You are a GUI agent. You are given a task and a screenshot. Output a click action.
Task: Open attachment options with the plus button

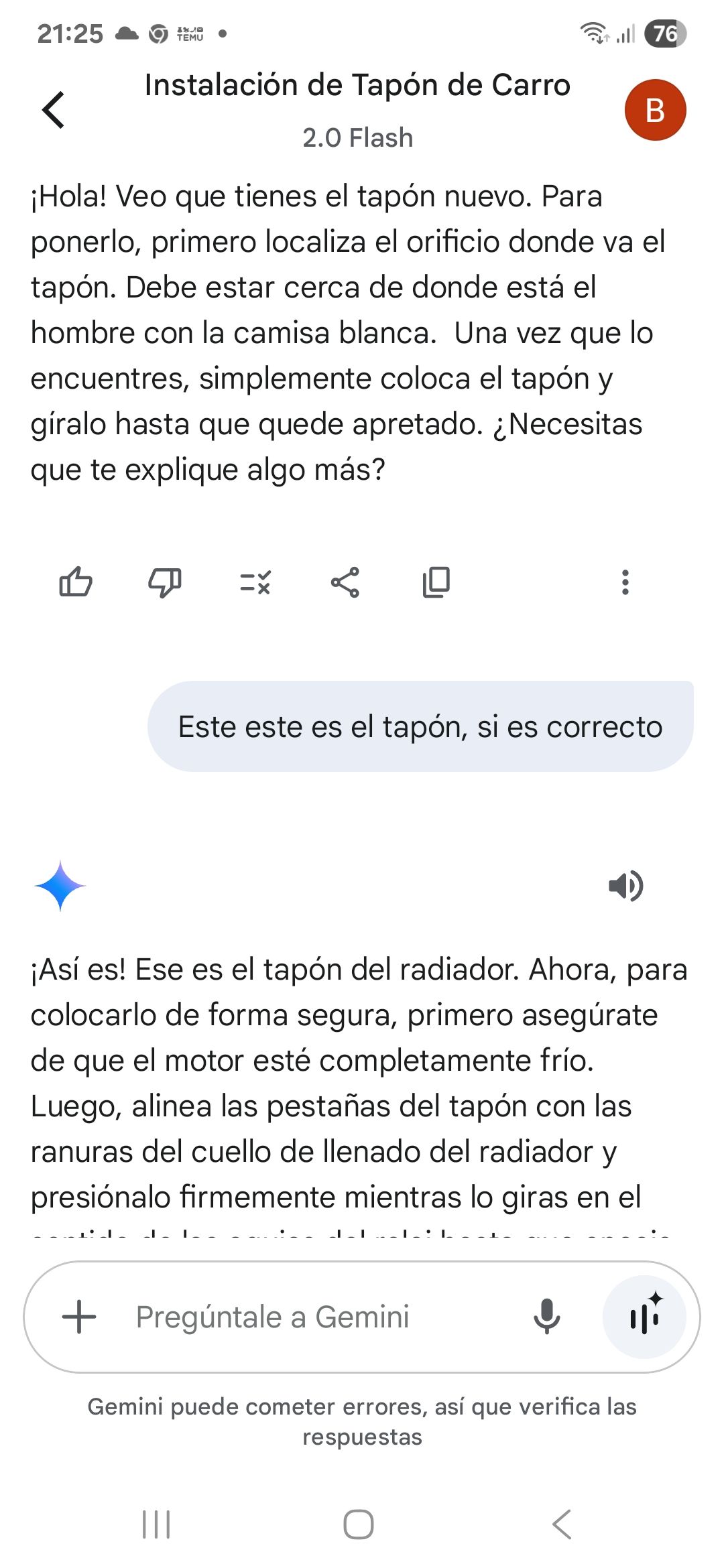click(x=80, y=1316)
